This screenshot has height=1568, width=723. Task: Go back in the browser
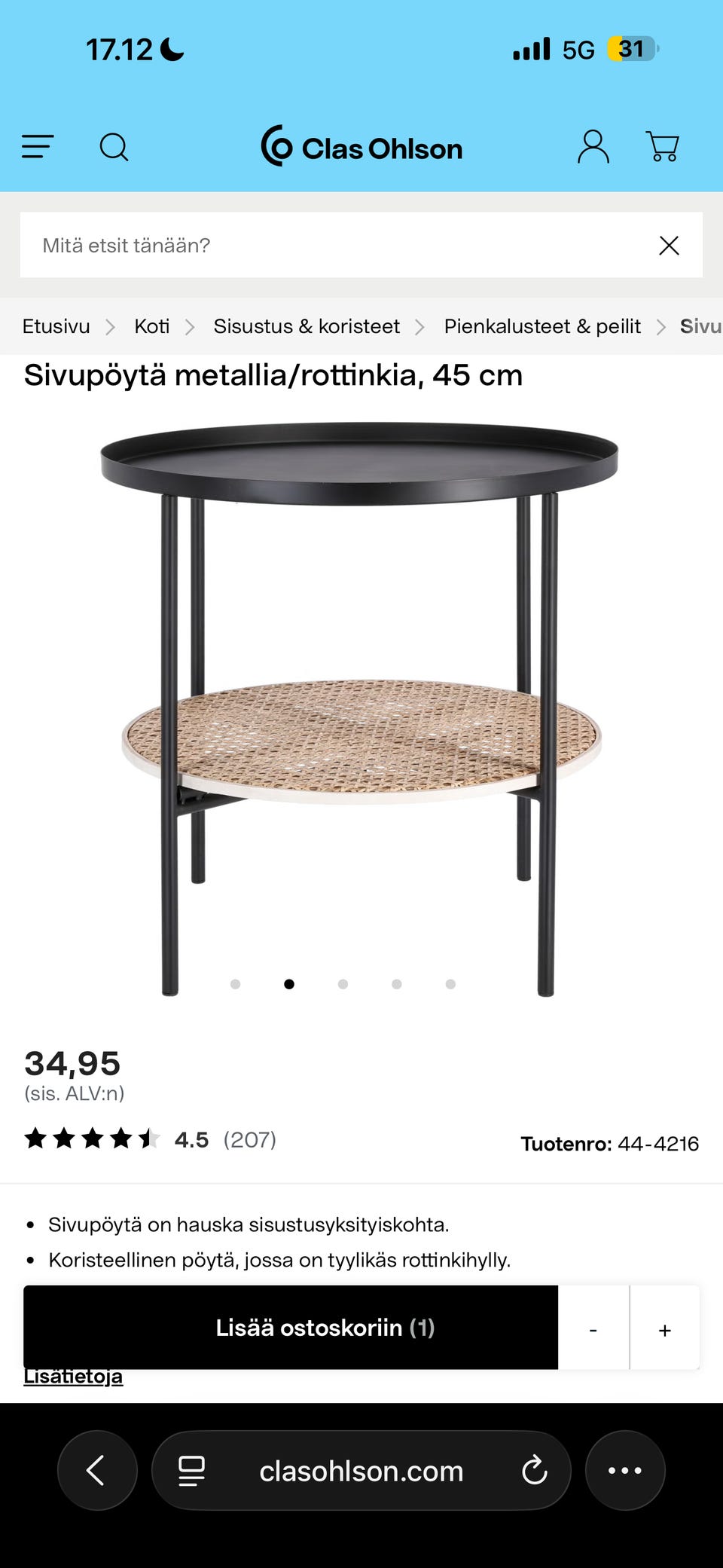[x=97, y=1470]
